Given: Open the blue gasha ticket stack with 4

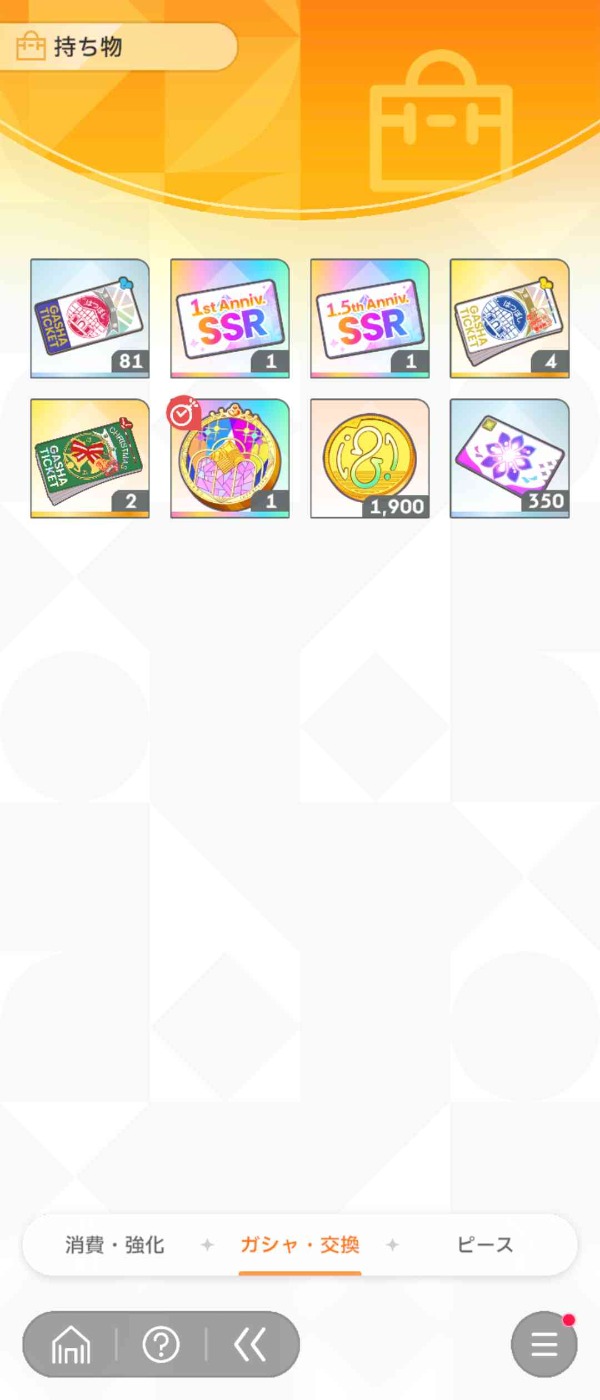Looking at the screenshot, I should click(510, 318).
